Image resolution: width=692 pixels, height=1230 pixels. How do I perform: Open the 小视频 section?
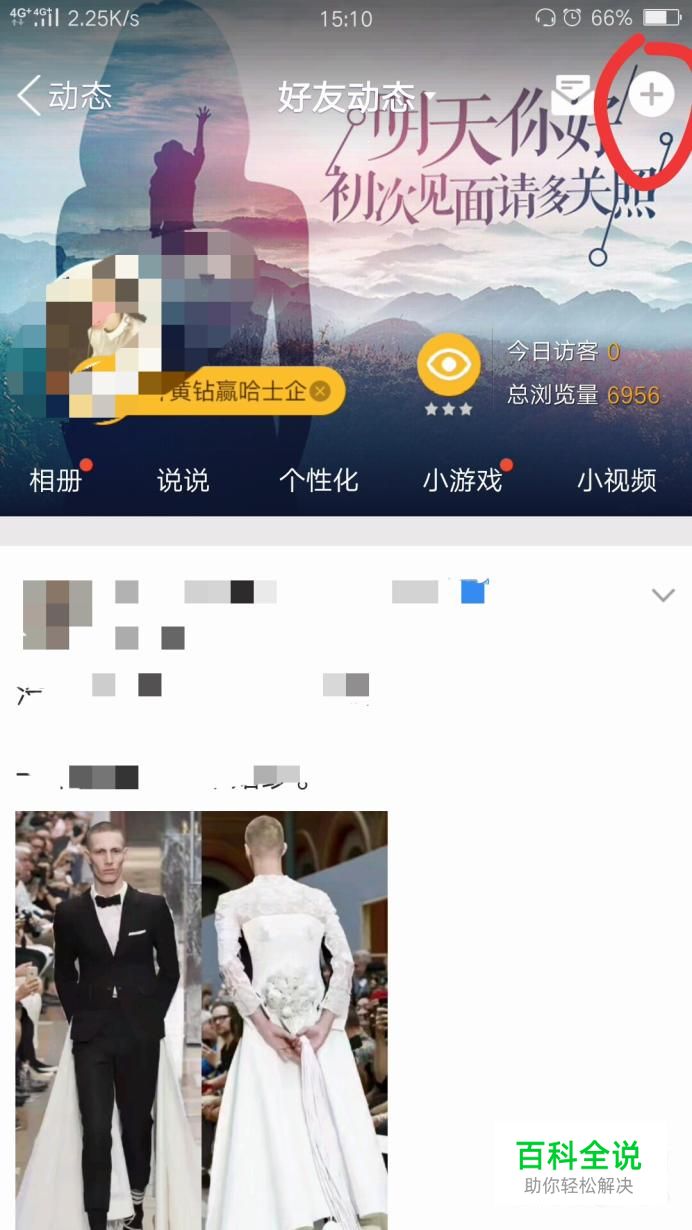(616, 480)
